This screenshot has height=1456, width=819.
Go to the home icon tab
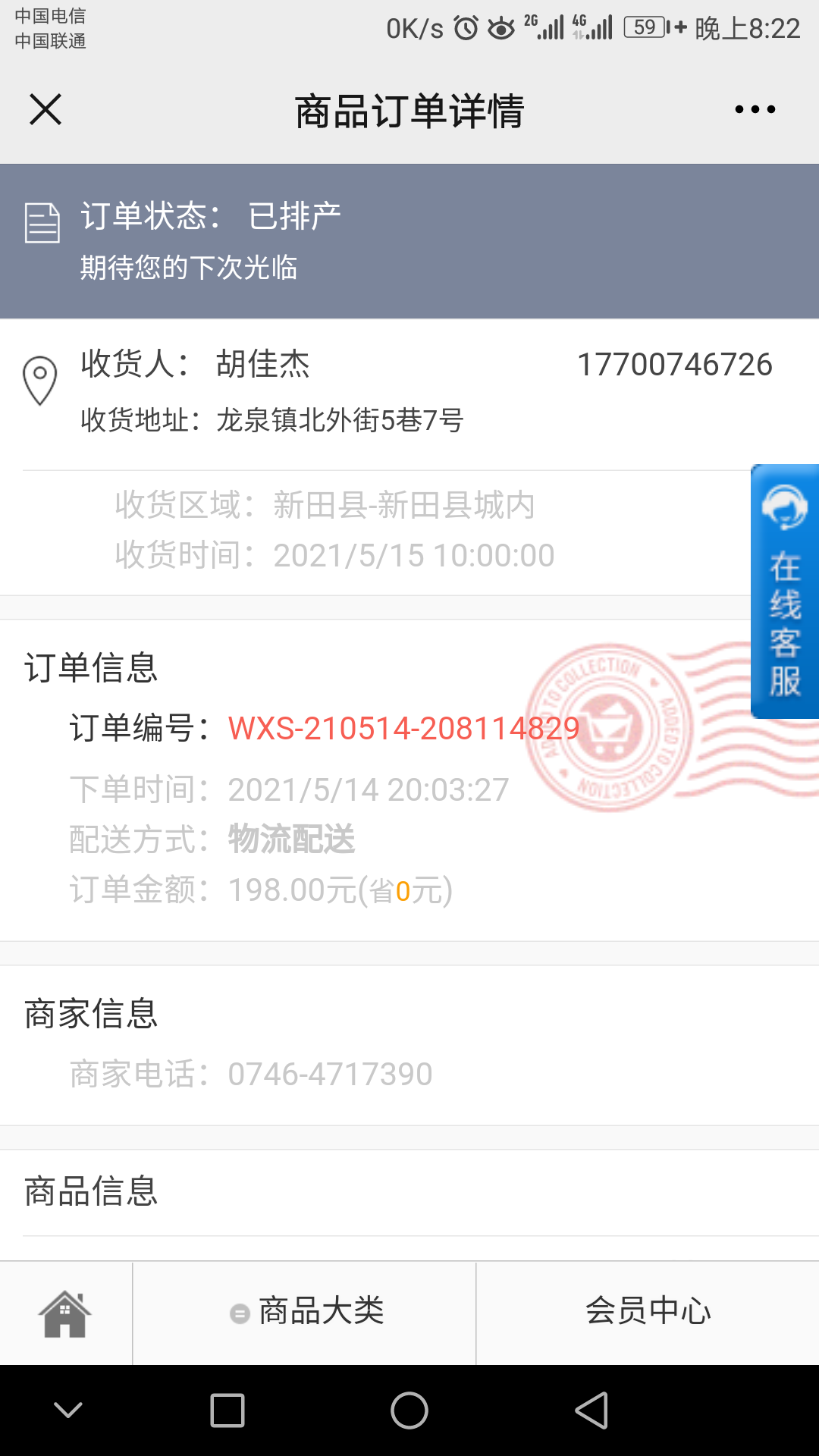click(65, 1313)
